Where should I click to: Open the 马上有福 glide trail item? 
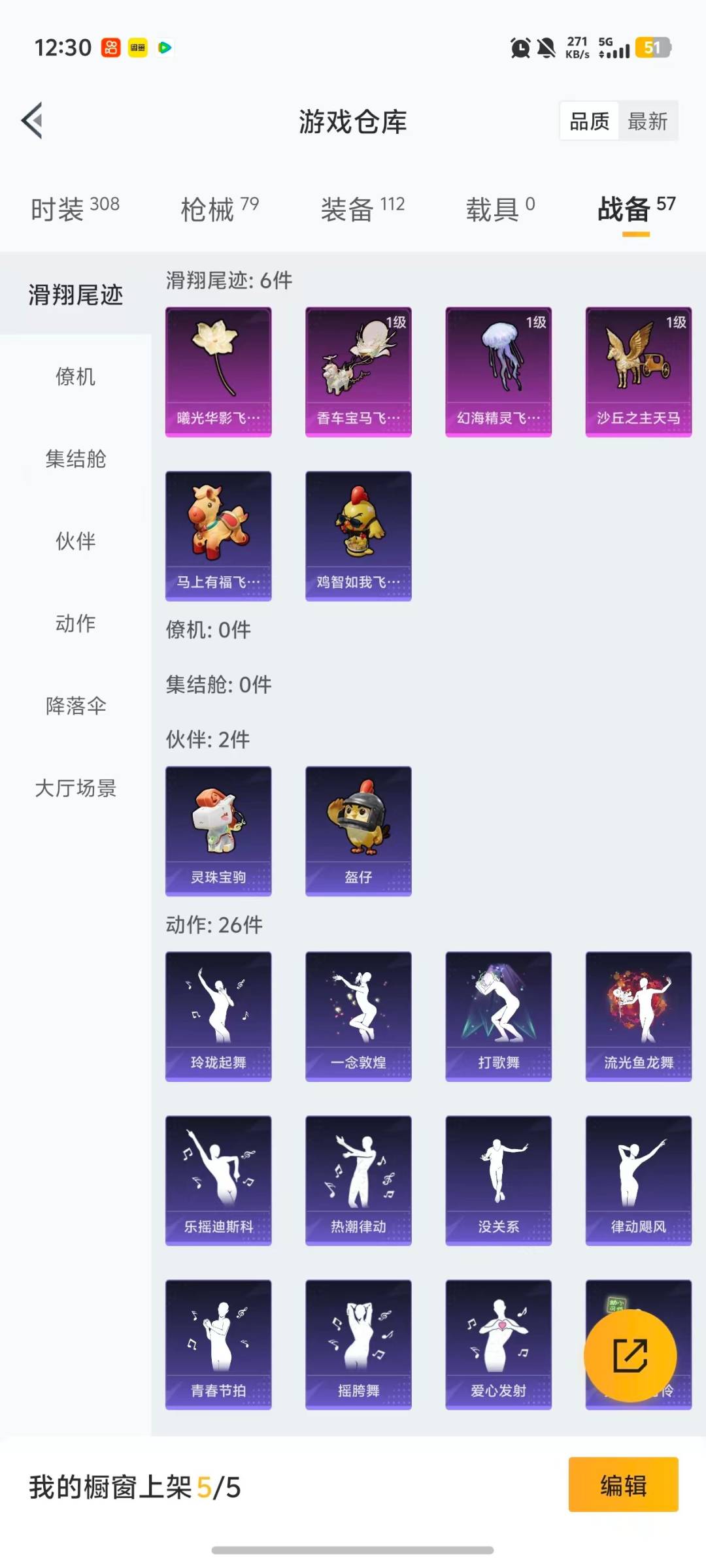click(218, 535)
